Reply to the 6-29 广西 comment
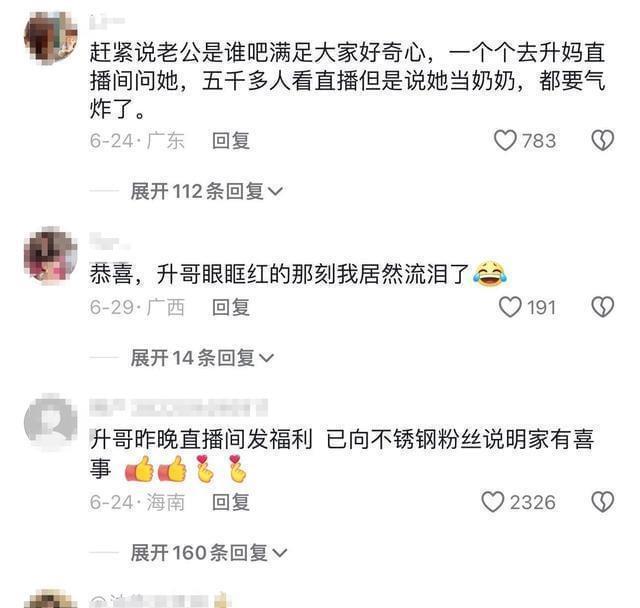Image resolution: width=640 pixels, height=608 pixels. tap(231, 307)
